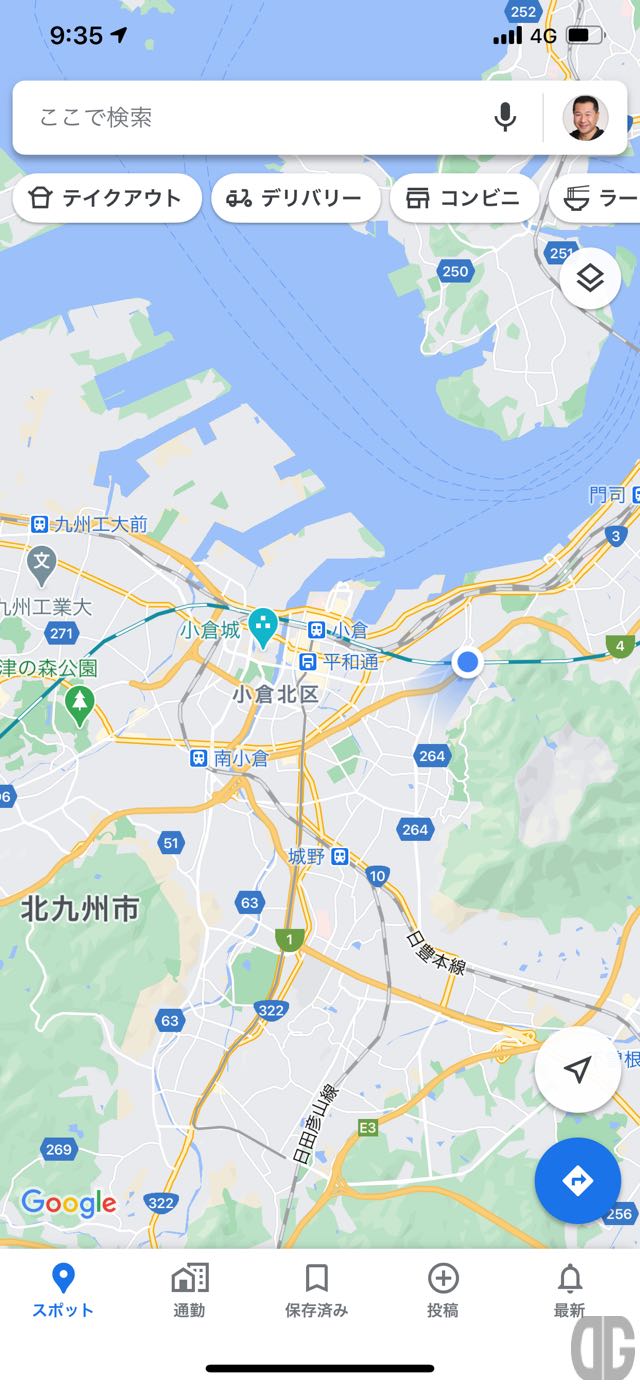Select the コンビニ chip

464,198
